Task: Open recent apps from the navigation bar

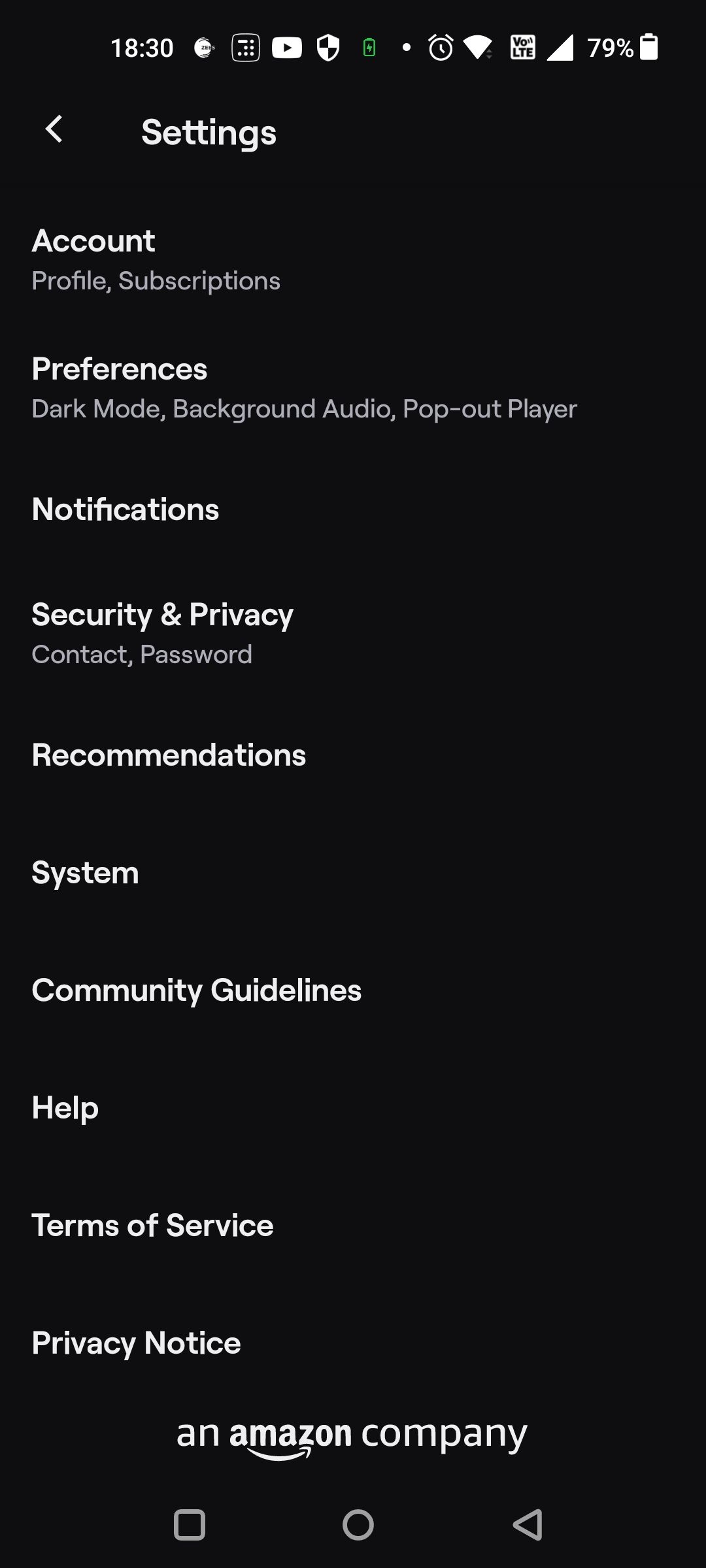Action: tap(190, 1525)
